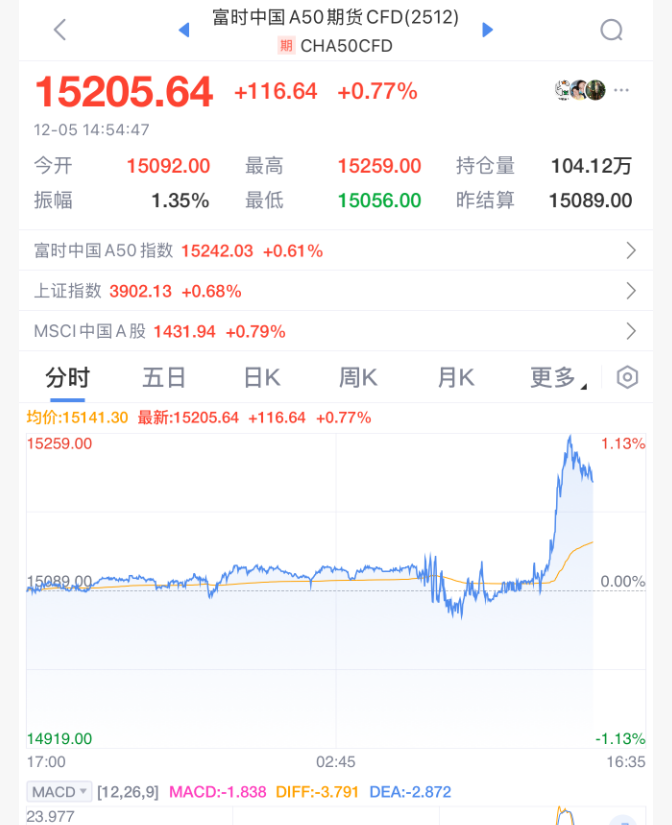Open the three-dot menu beside avatars
Viewport: 672px width, 825px height.
point(622,90)
